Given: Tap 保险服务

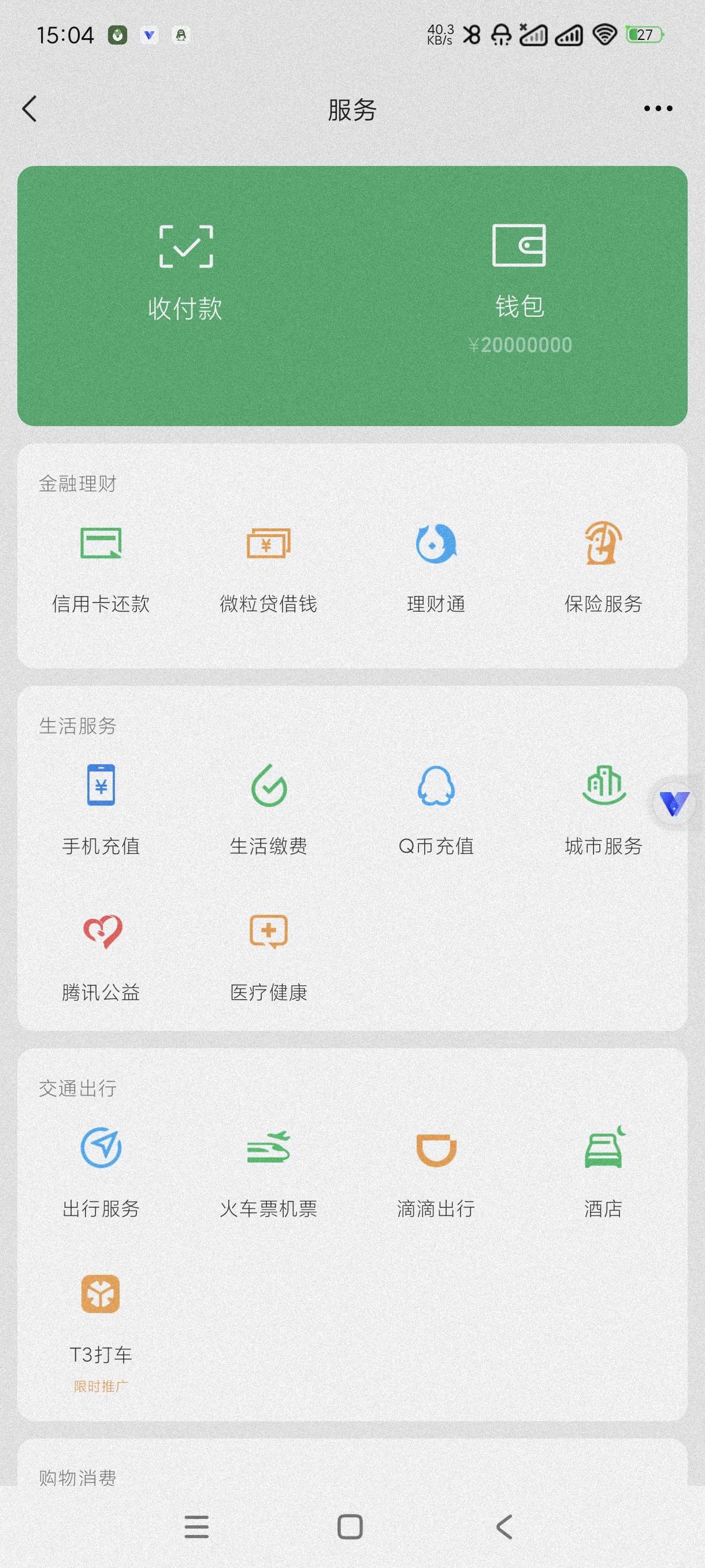Looking at the screenshot, I should (x=603, y=567).
